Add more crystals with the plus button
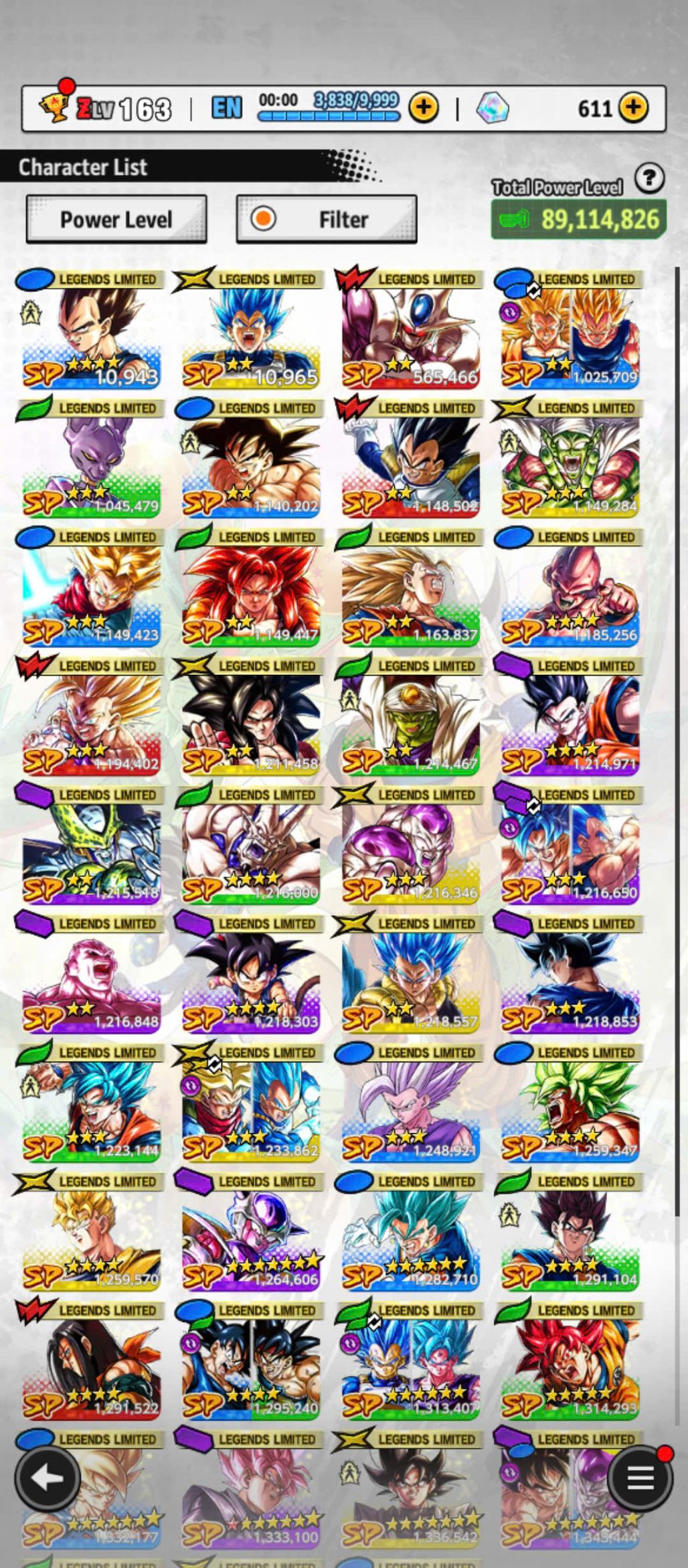Image resolution: width=688 pixels, height=1568 pixels. [x=633, y=108]
